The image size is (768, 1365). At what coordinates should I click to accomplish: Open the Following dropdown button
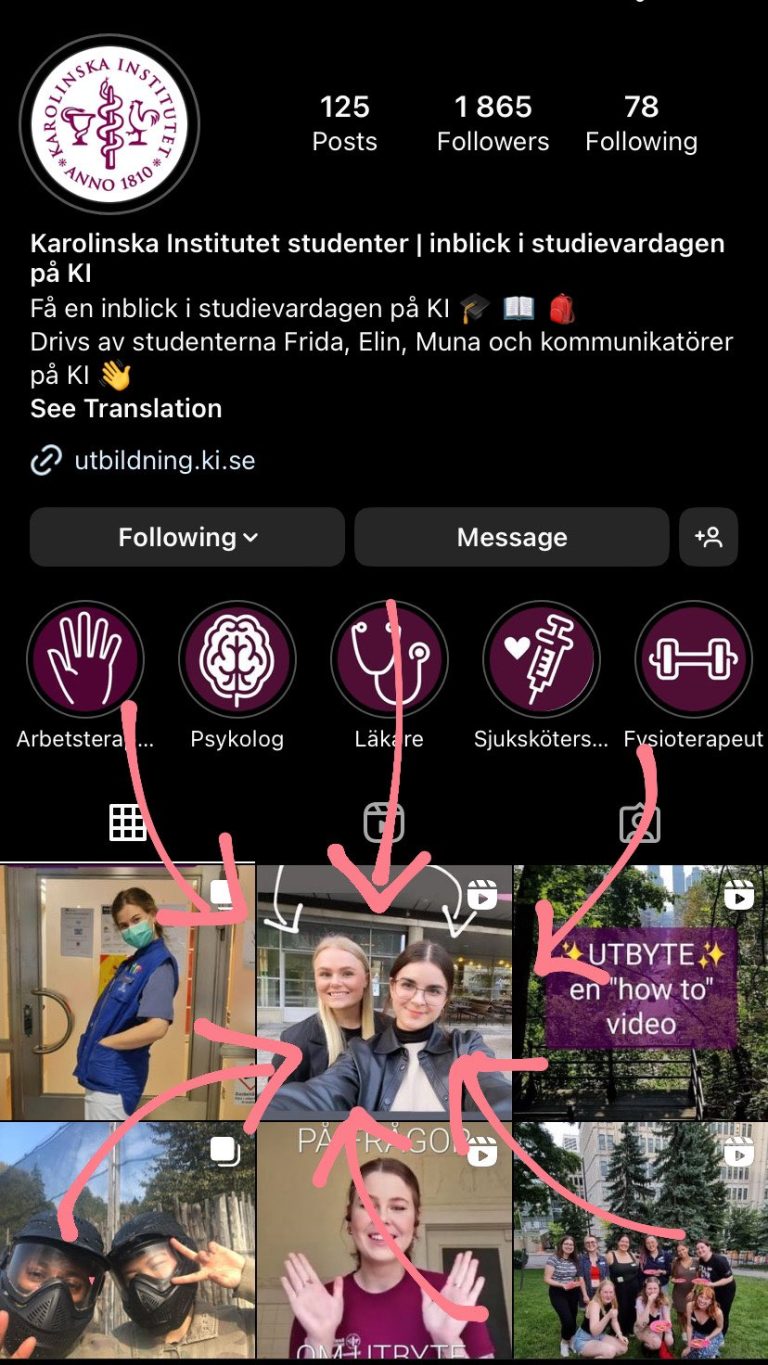187,537
